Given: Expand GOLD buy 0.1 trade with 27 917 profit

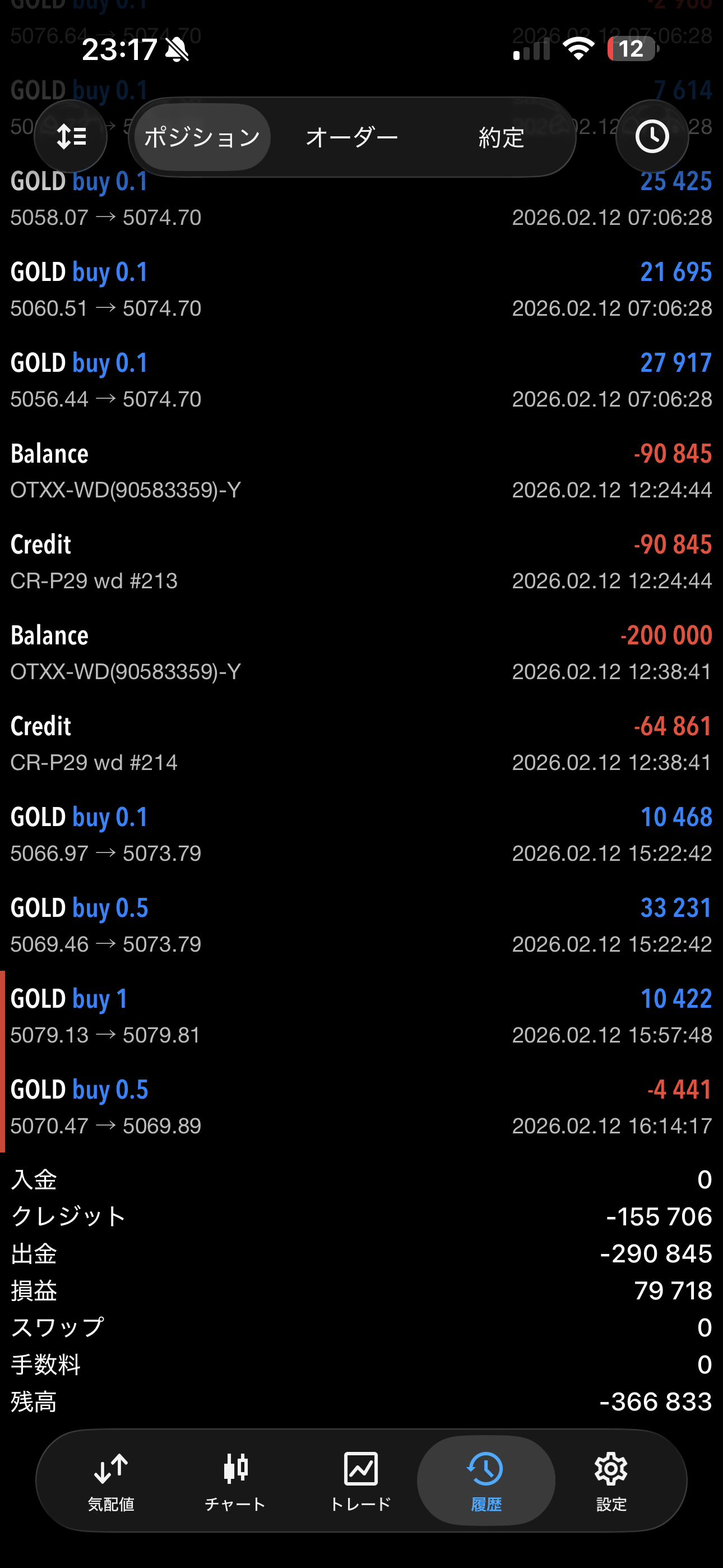Looking at the screenshot, I should (x=361, y=380).
